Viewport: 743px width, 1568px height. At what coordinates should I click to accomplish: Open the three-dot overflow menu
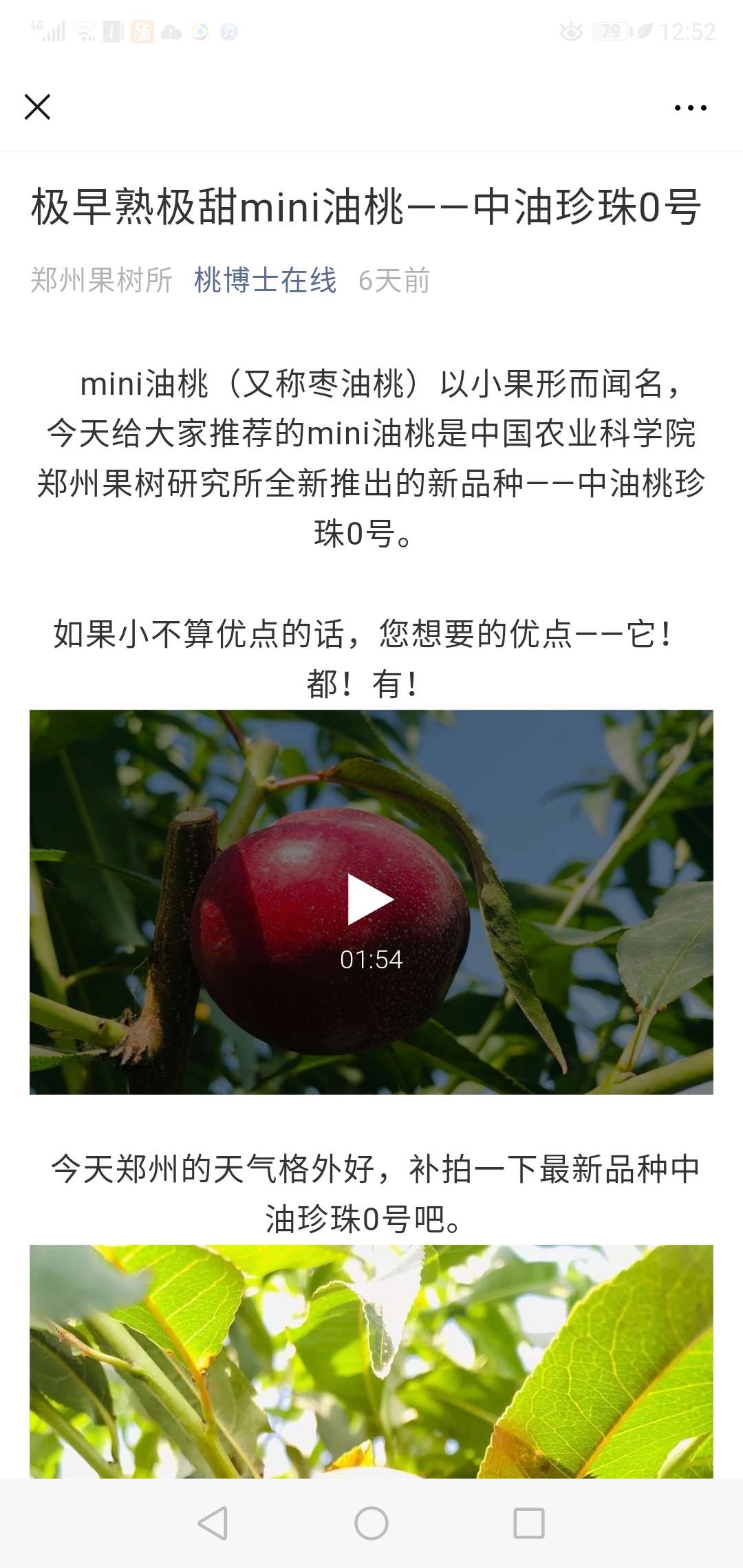pos(690,108)
